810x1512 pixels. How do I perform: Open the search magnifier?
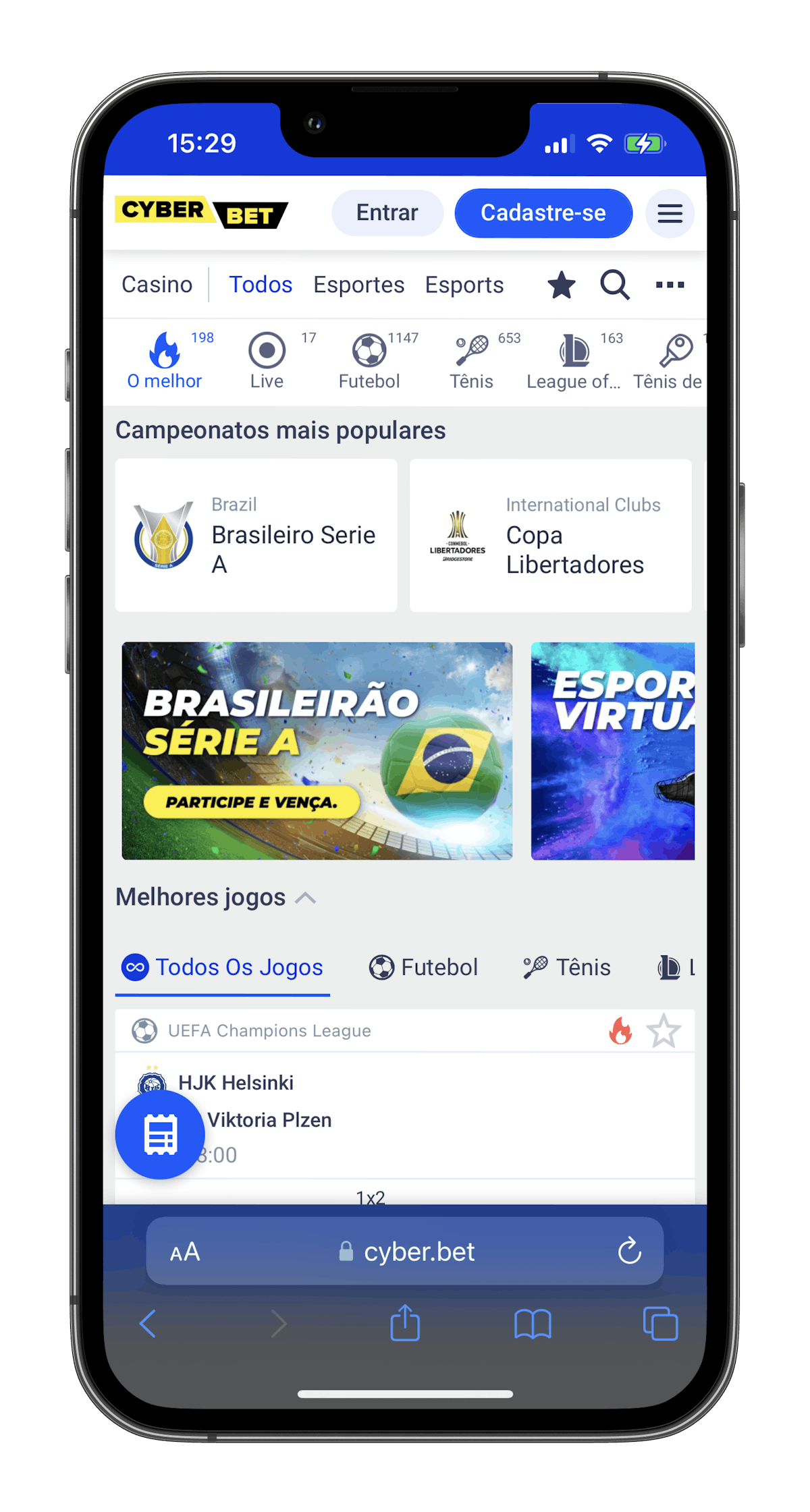(614, 285)
